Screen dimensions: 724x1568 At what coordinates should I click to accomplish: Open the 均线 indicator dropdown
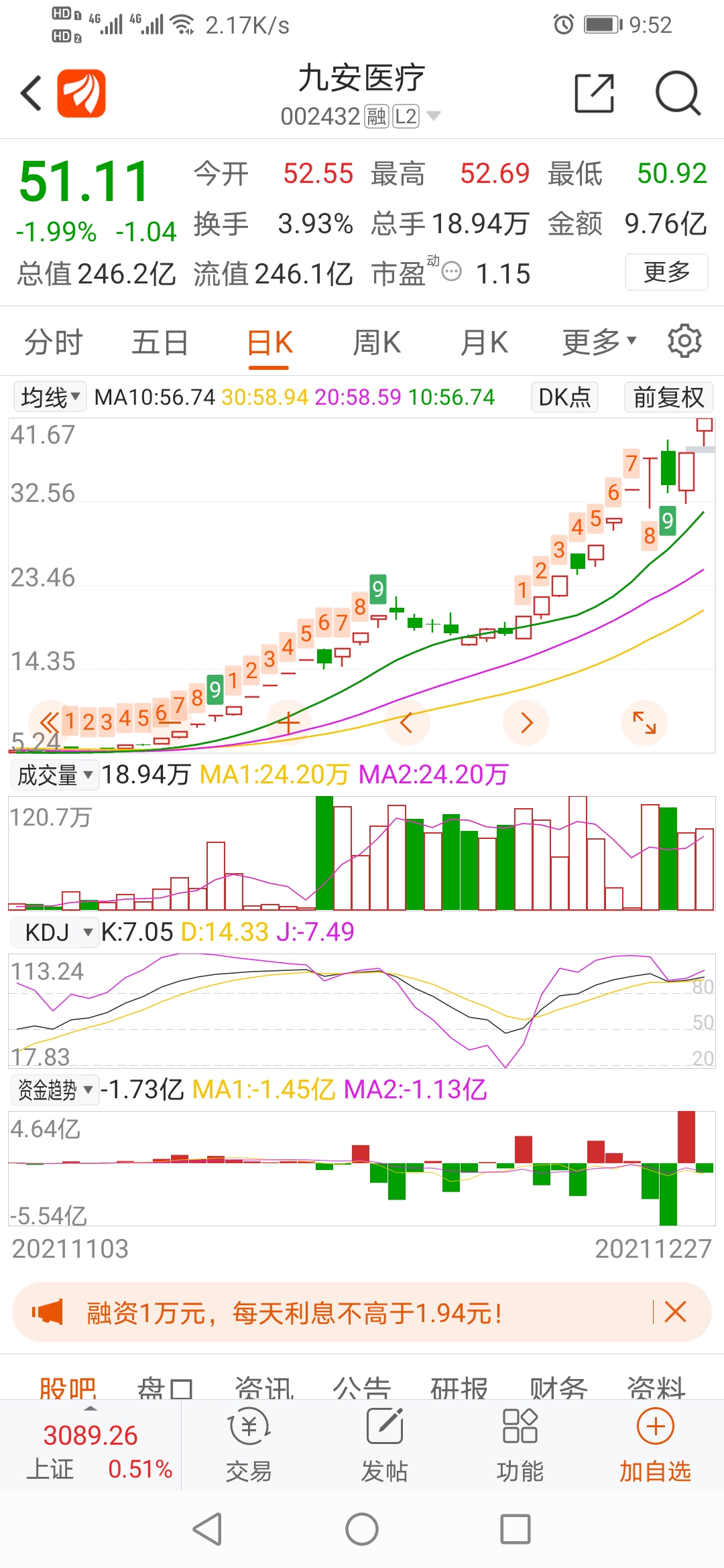50,397
